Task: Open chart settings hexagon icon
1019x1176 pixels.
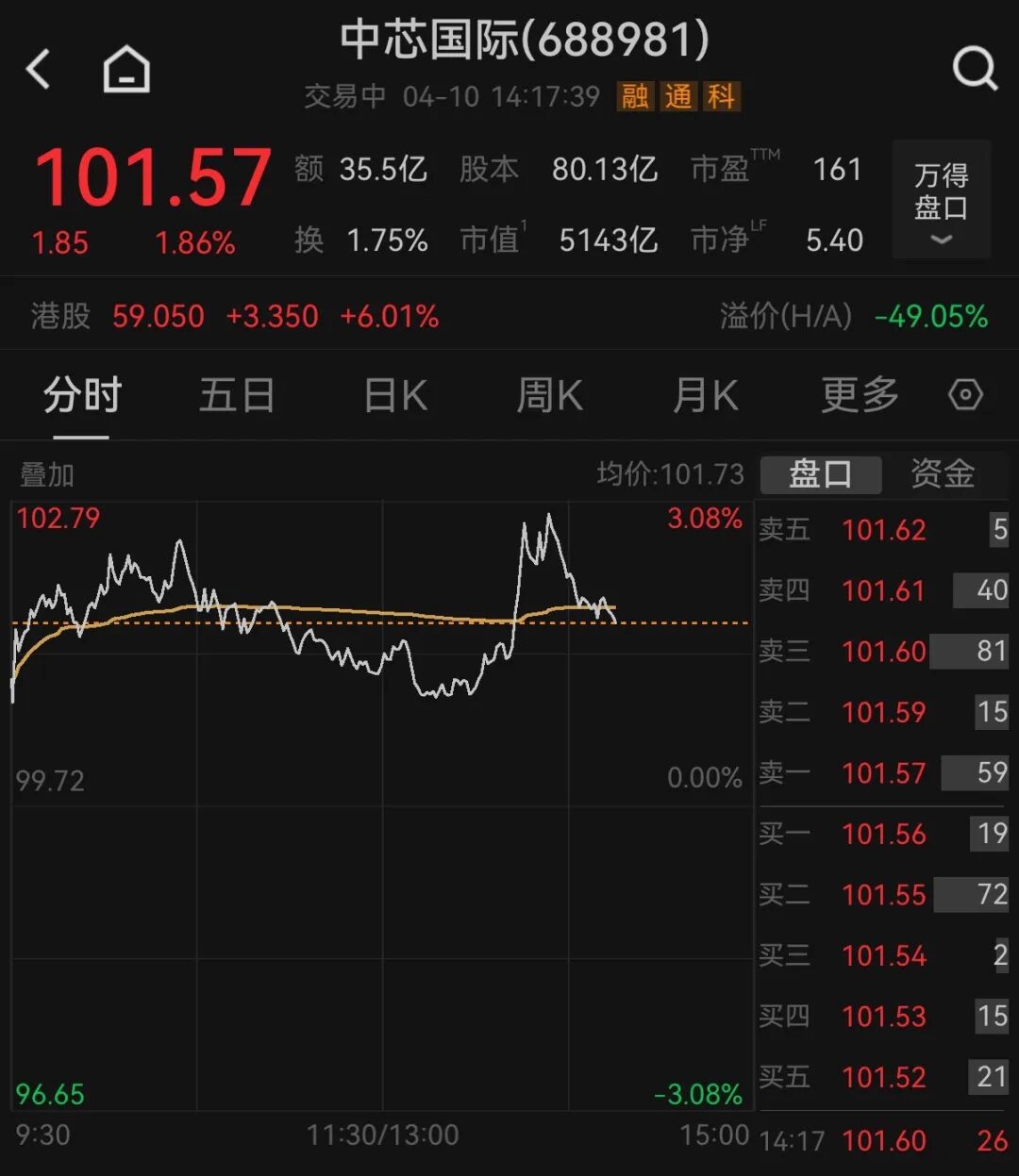Action: coord(965,395)
